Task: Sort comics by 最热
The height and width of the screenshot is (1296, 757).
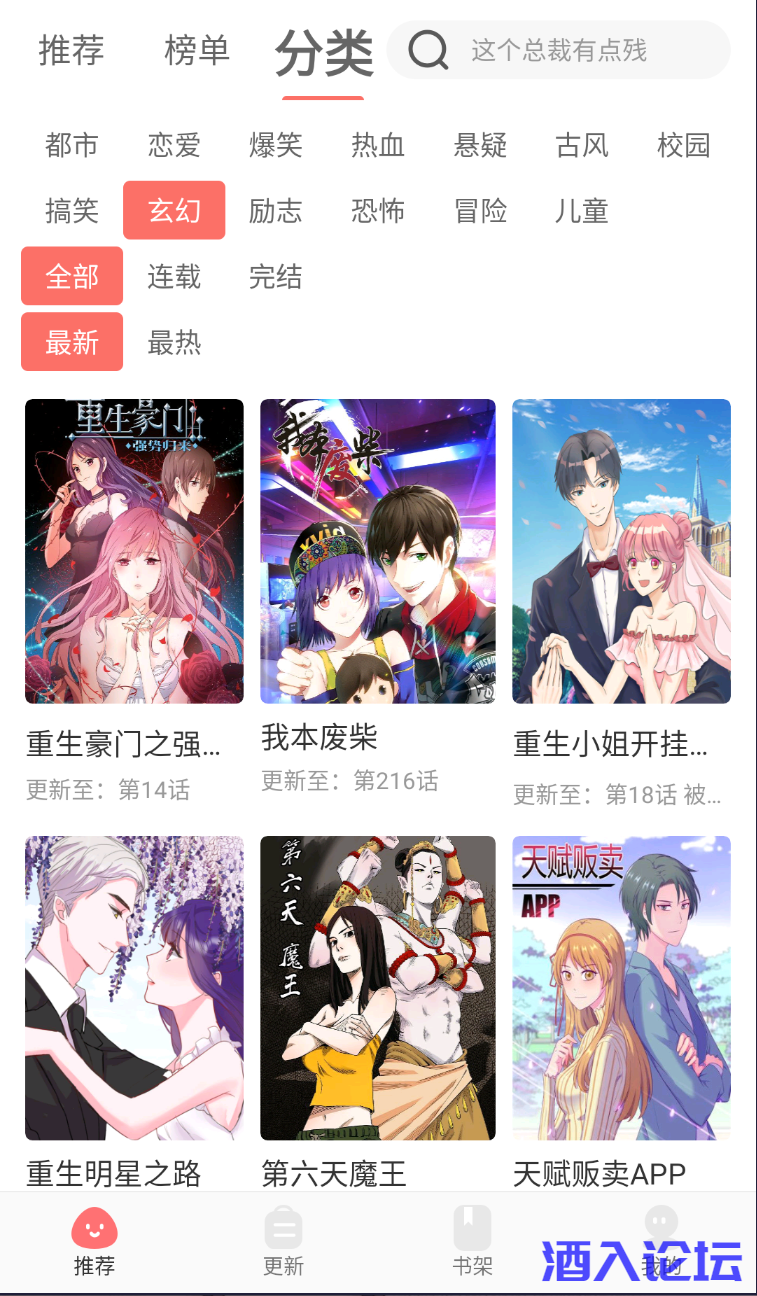Action: (174, 343)
